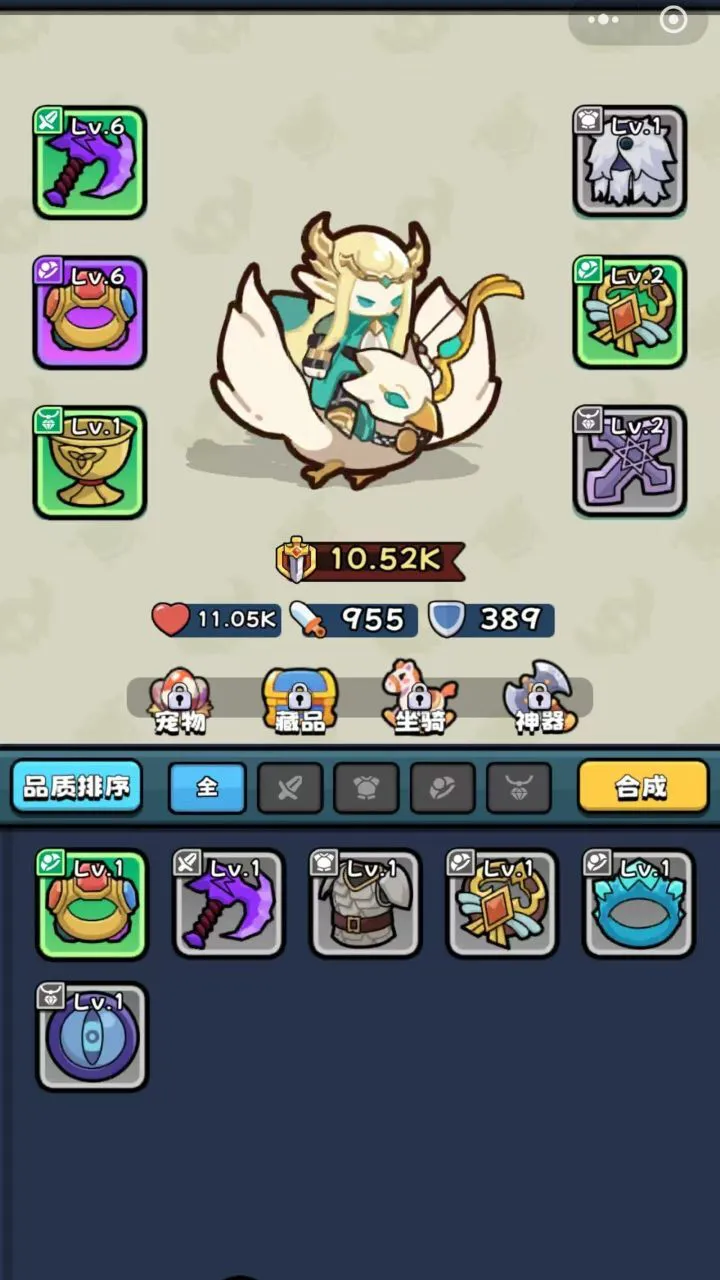720x1280 pixels.
Task: Open the locked 藏品 collection chest
Action: click(x=300, y=701)
